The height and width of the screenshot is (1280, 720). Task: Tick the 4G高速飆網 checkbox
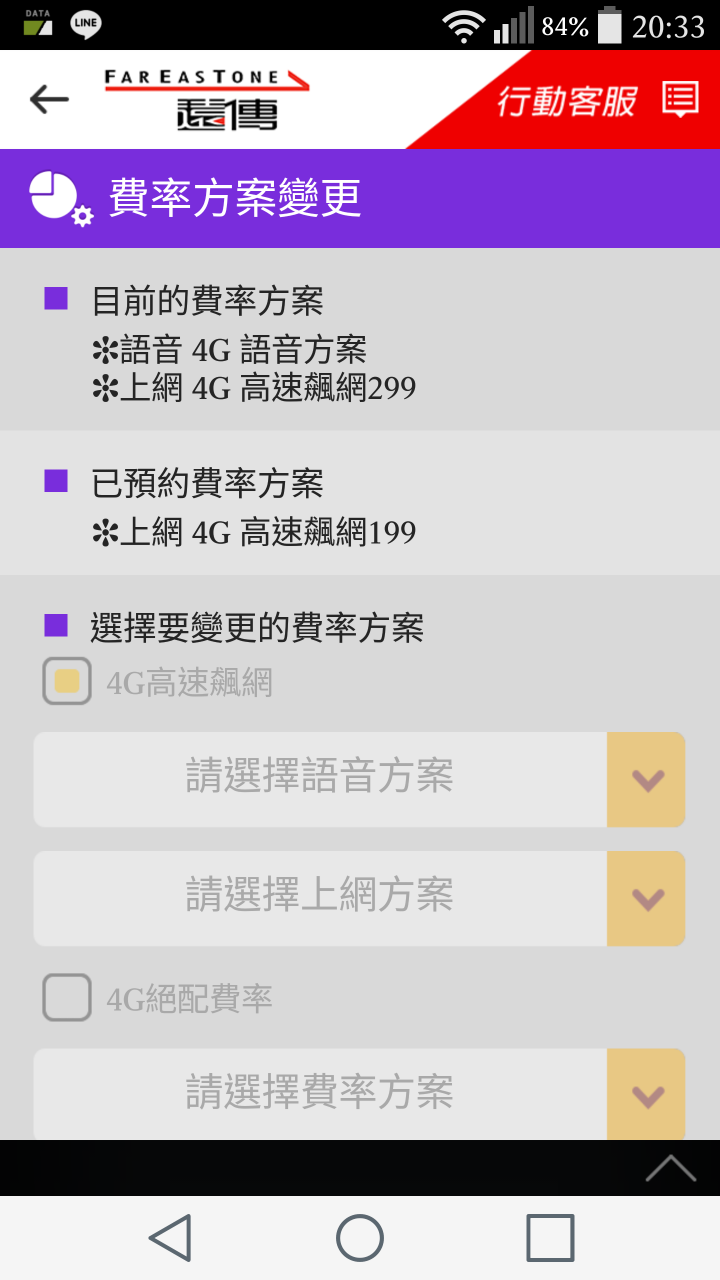[x=67, y=681]
